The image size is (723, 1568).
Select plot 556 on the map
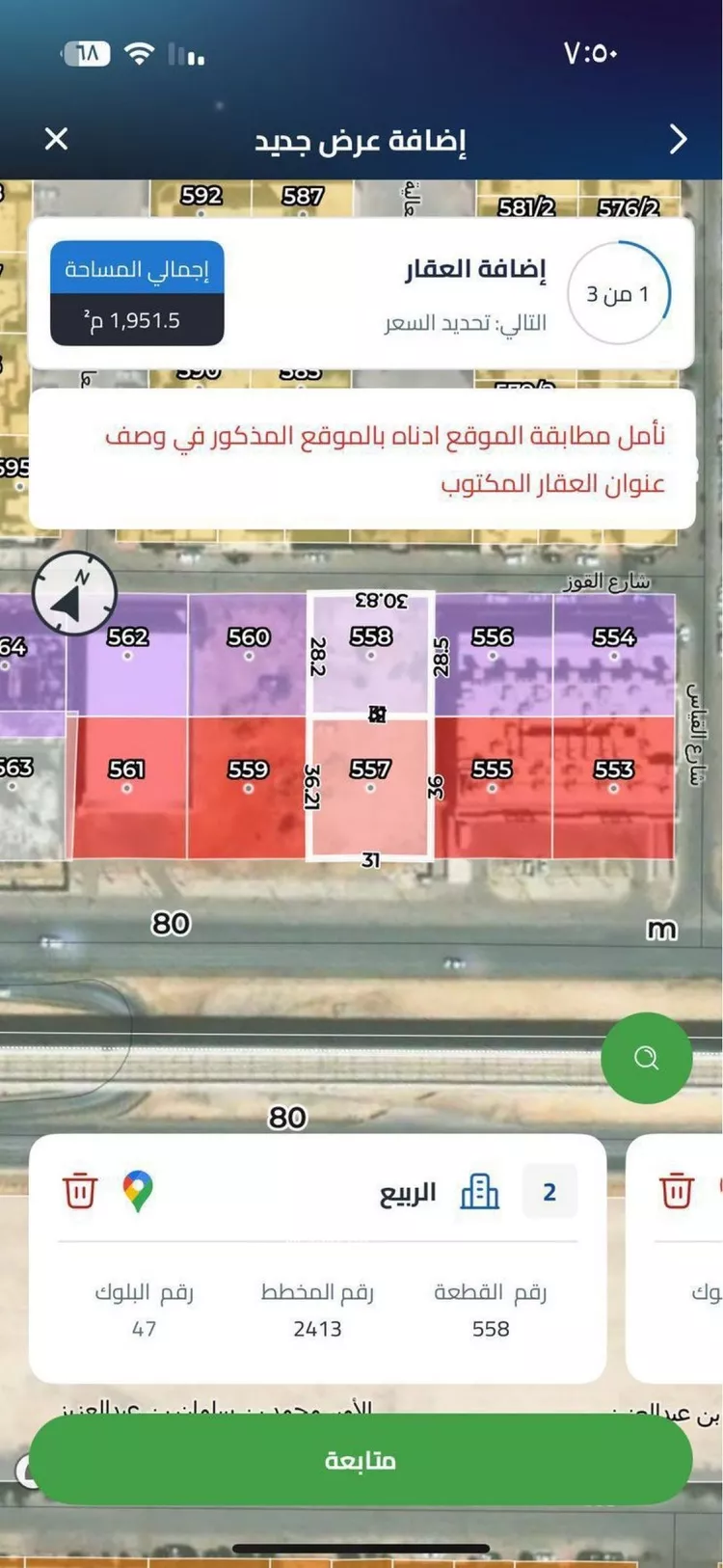point(493,656)
